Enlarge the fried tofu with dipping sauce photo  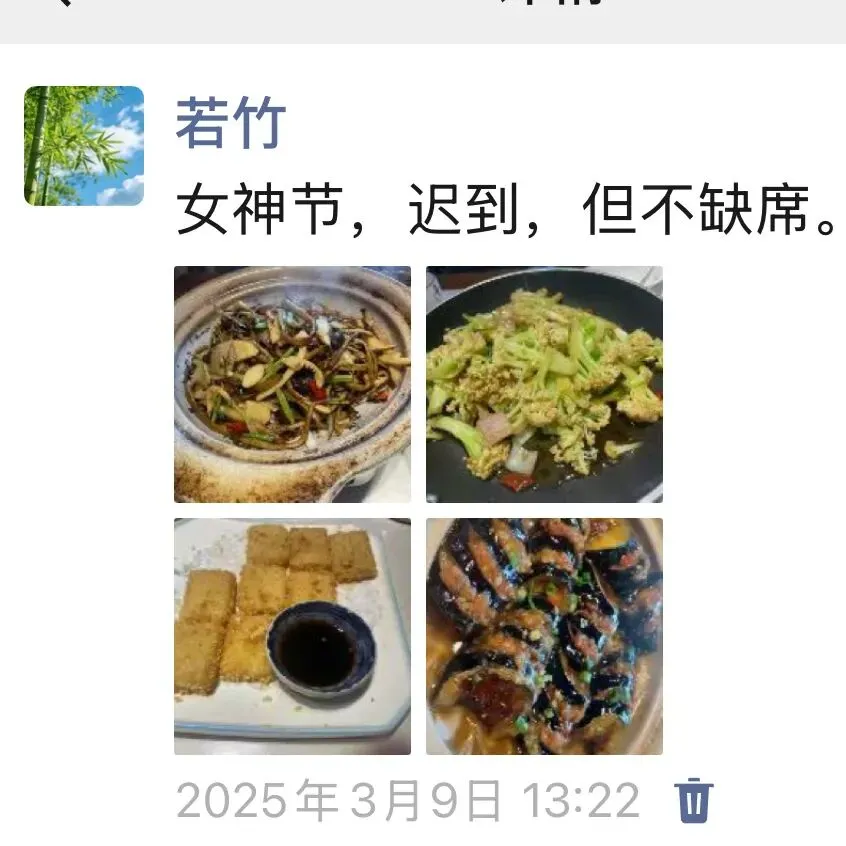[x=292, y=636]
